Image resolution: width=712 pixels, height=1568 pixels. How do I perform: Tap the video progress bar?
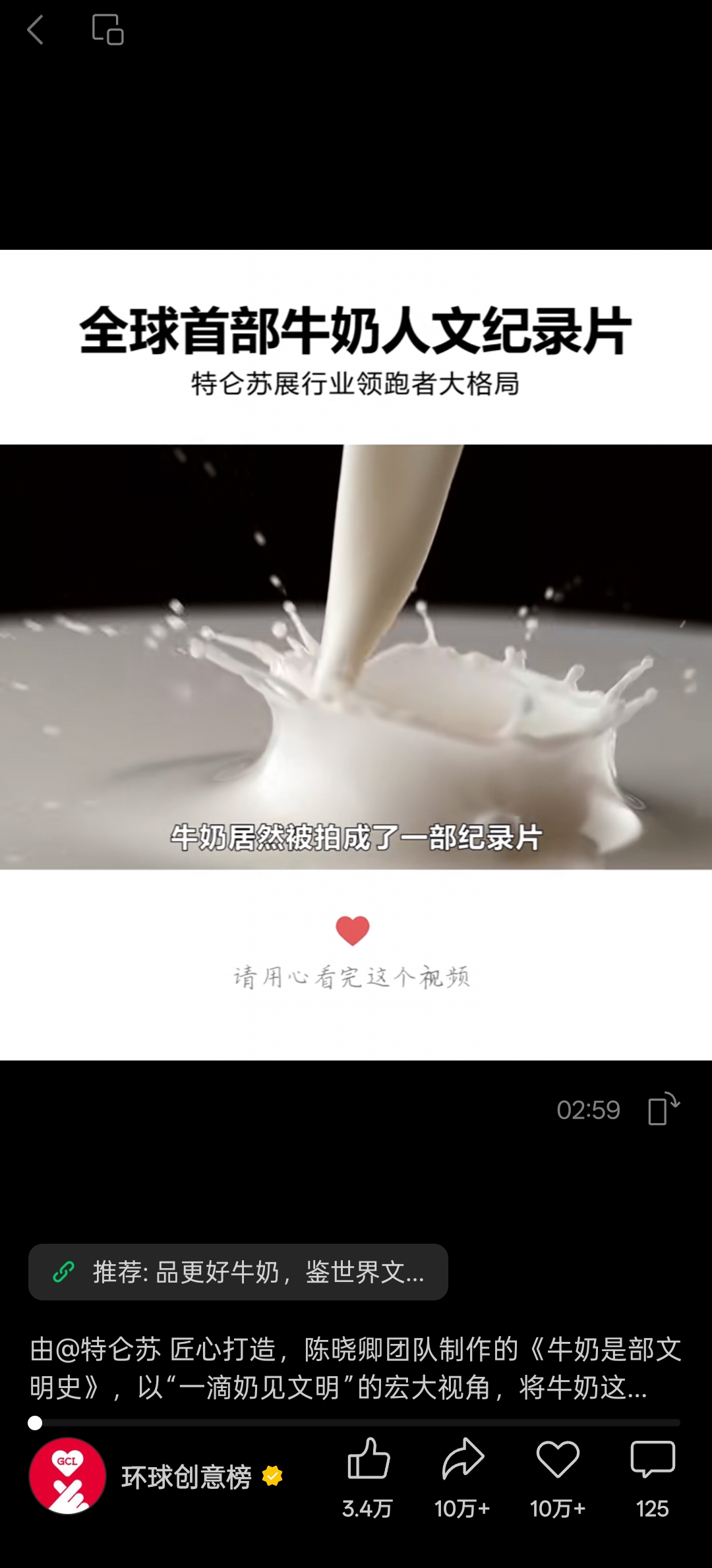click(356, 1423)
